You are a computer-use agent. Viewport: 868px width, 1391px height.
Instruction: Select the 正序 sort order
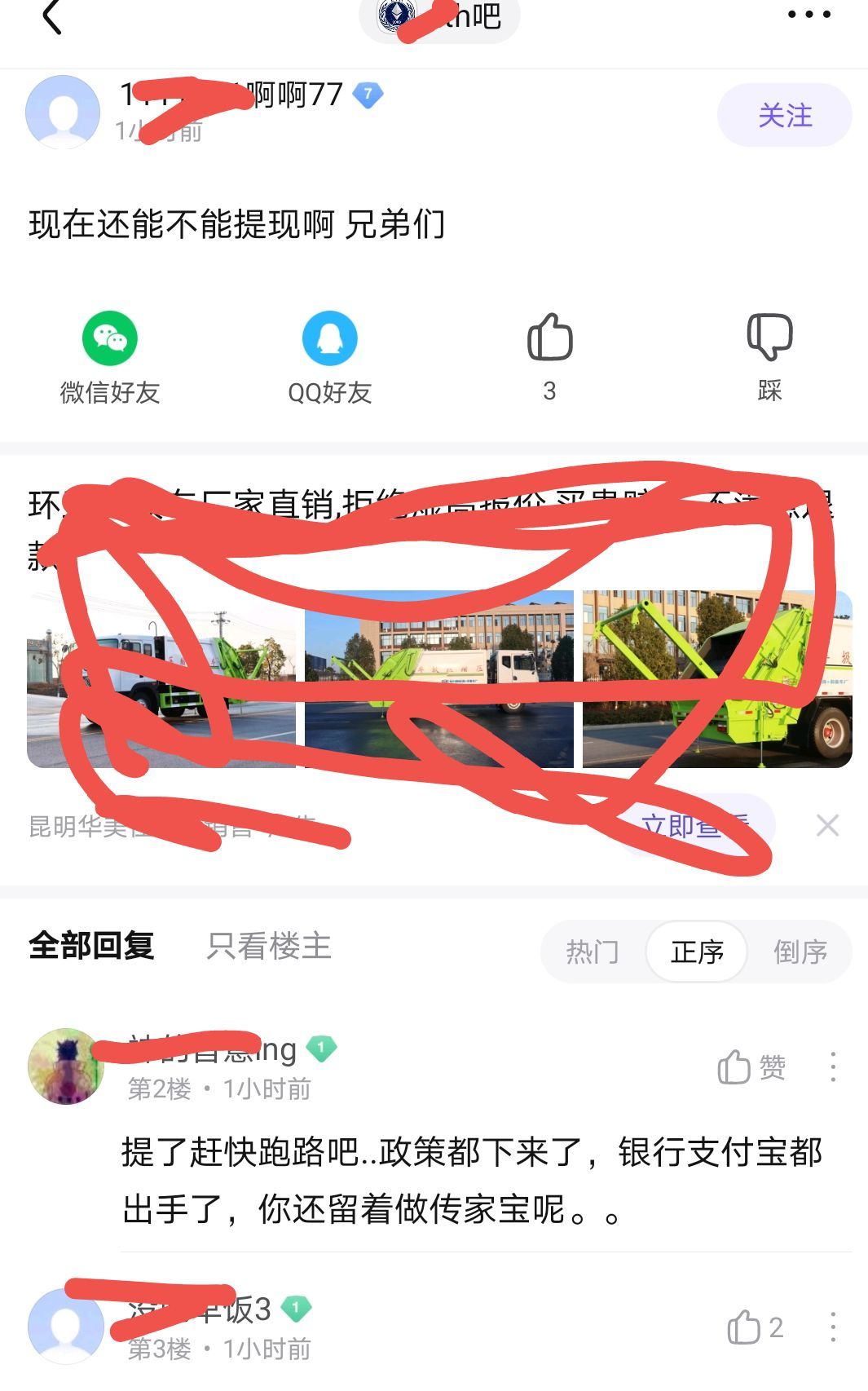click(x=698, y=951)
